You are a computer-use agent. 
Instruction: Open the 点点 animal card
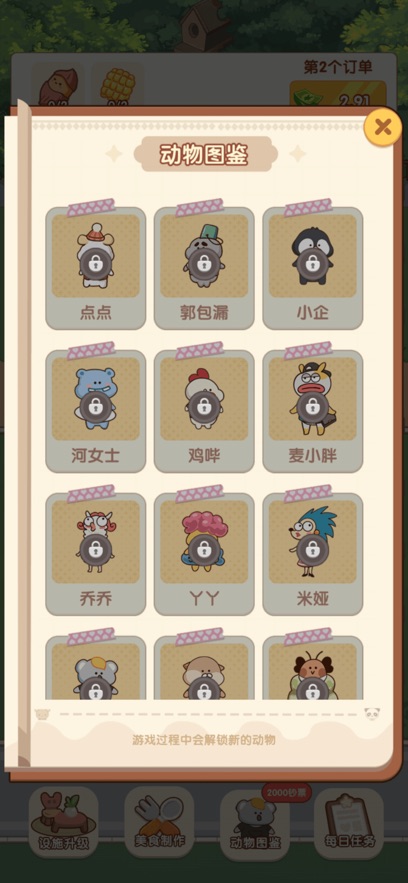[x=96, y=268]
